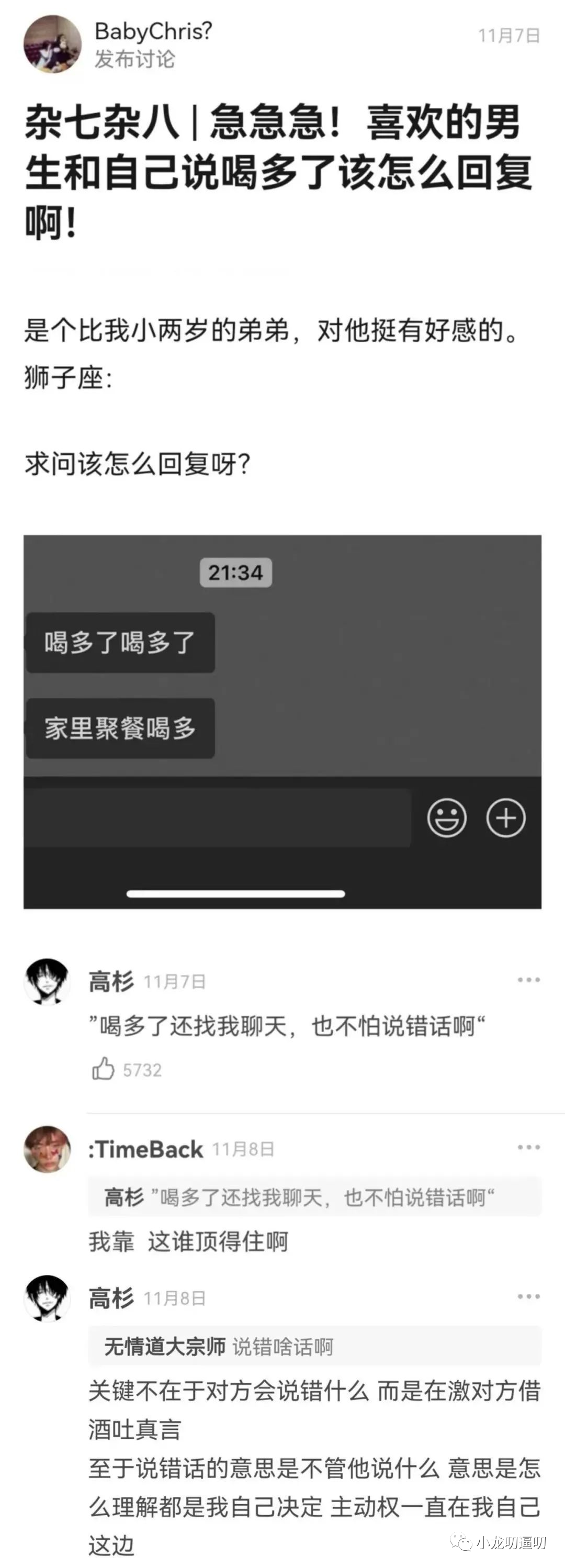This screenshot has width=565, height=1568.
Task: Open BabyChris? profile avatar
Action: tap(52, 44)
